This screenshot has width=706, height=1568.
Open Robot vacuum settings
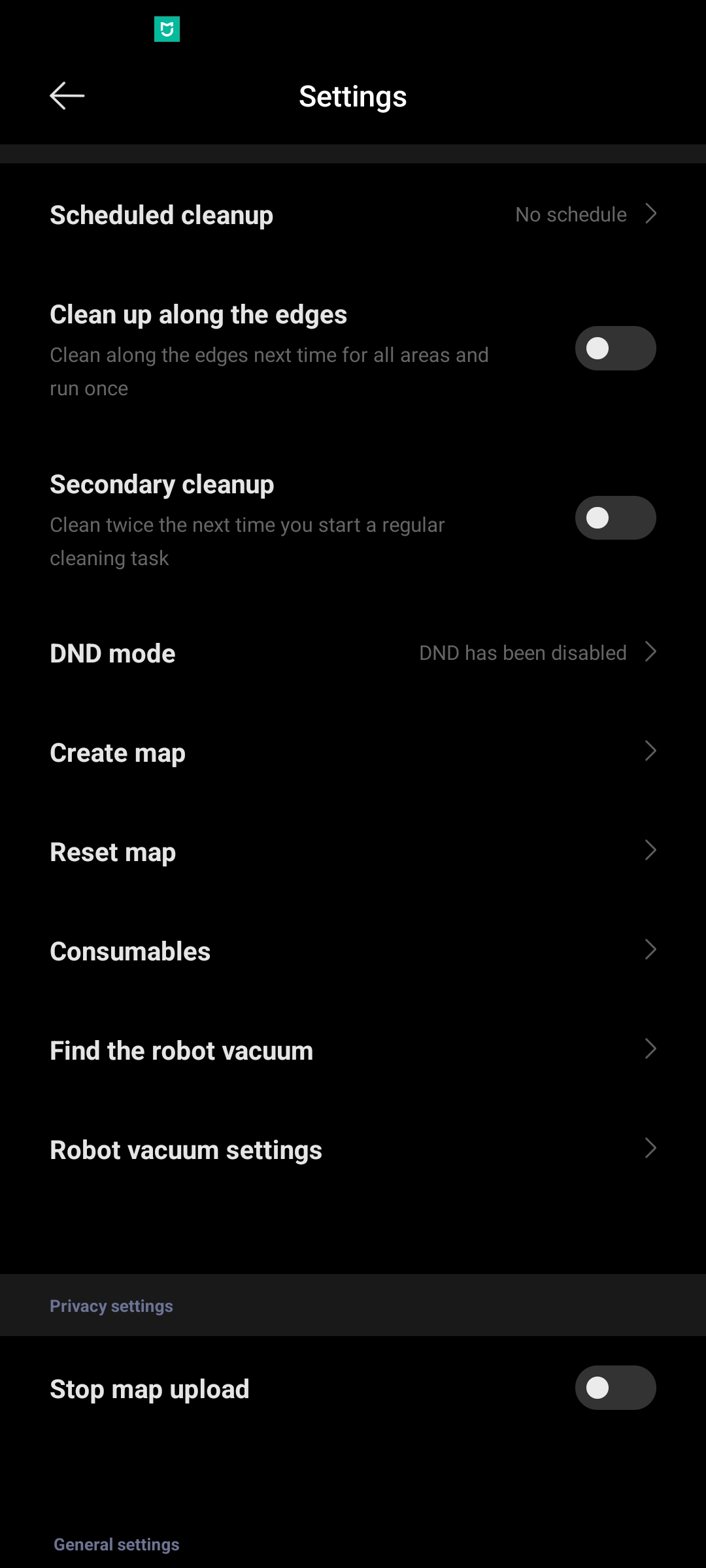[x=353, y=1150]
